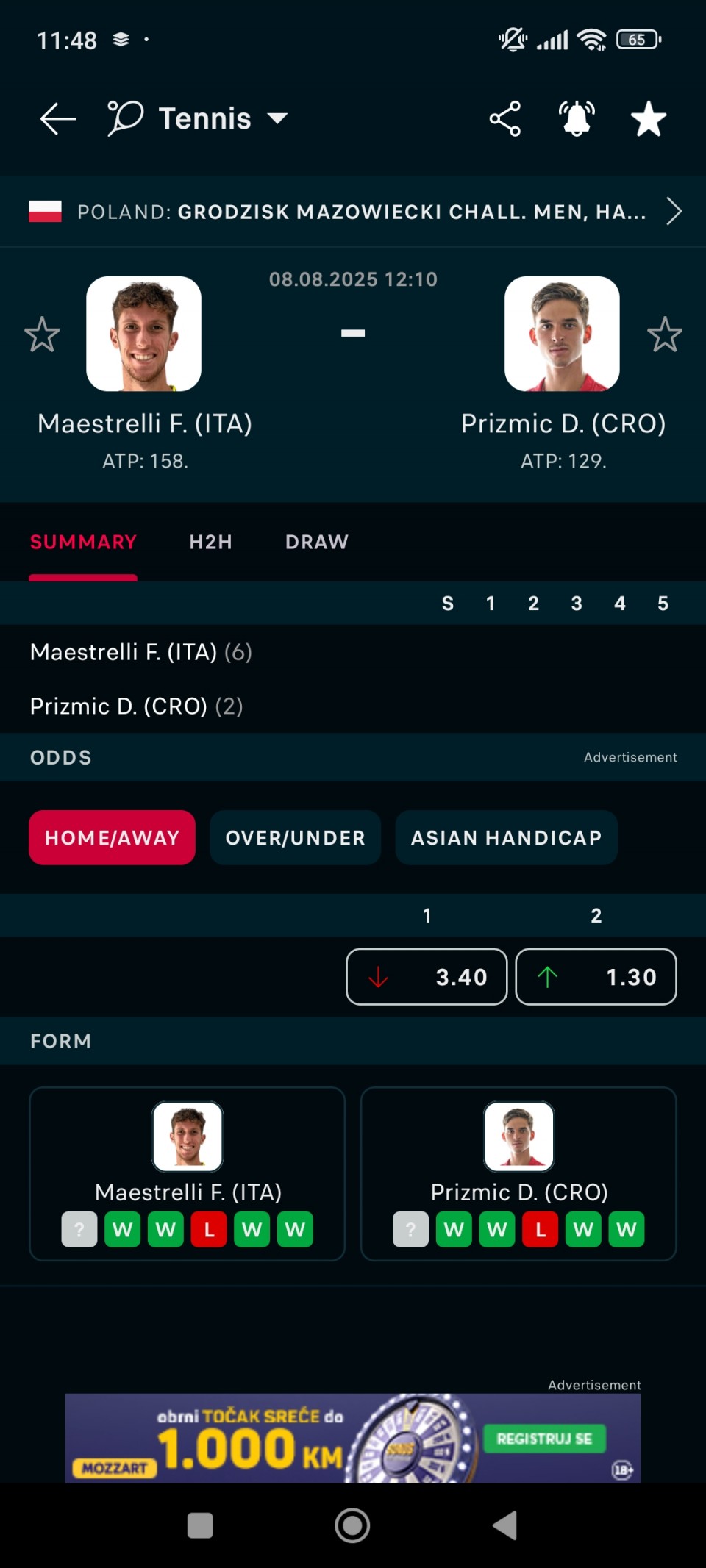This screenshot has height=1568, width=706.
Task: Open Maestrelli F. player photo in header
Action: pyautogui.click(x=144, y=334)
